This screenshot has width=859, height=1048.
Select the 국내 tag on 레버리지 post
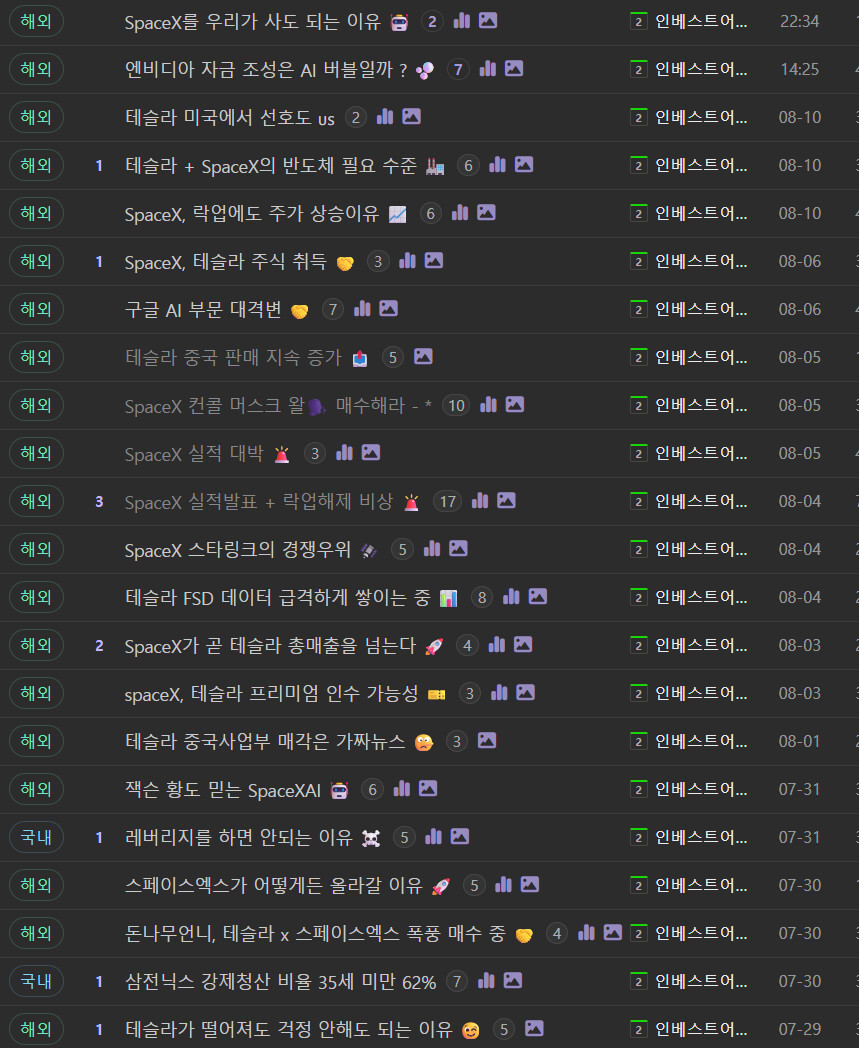[x=36, y=837]
